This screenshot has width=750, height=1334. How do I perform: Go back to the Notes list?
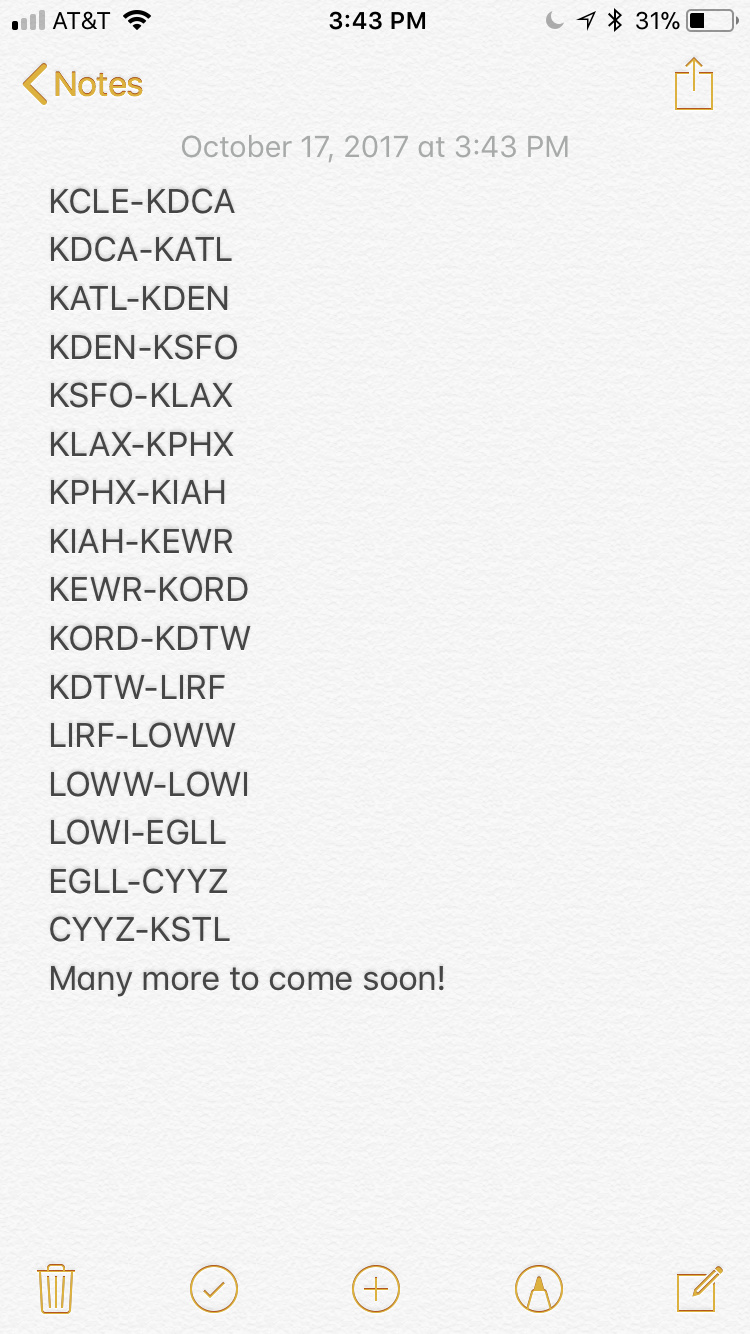[82, 84]
